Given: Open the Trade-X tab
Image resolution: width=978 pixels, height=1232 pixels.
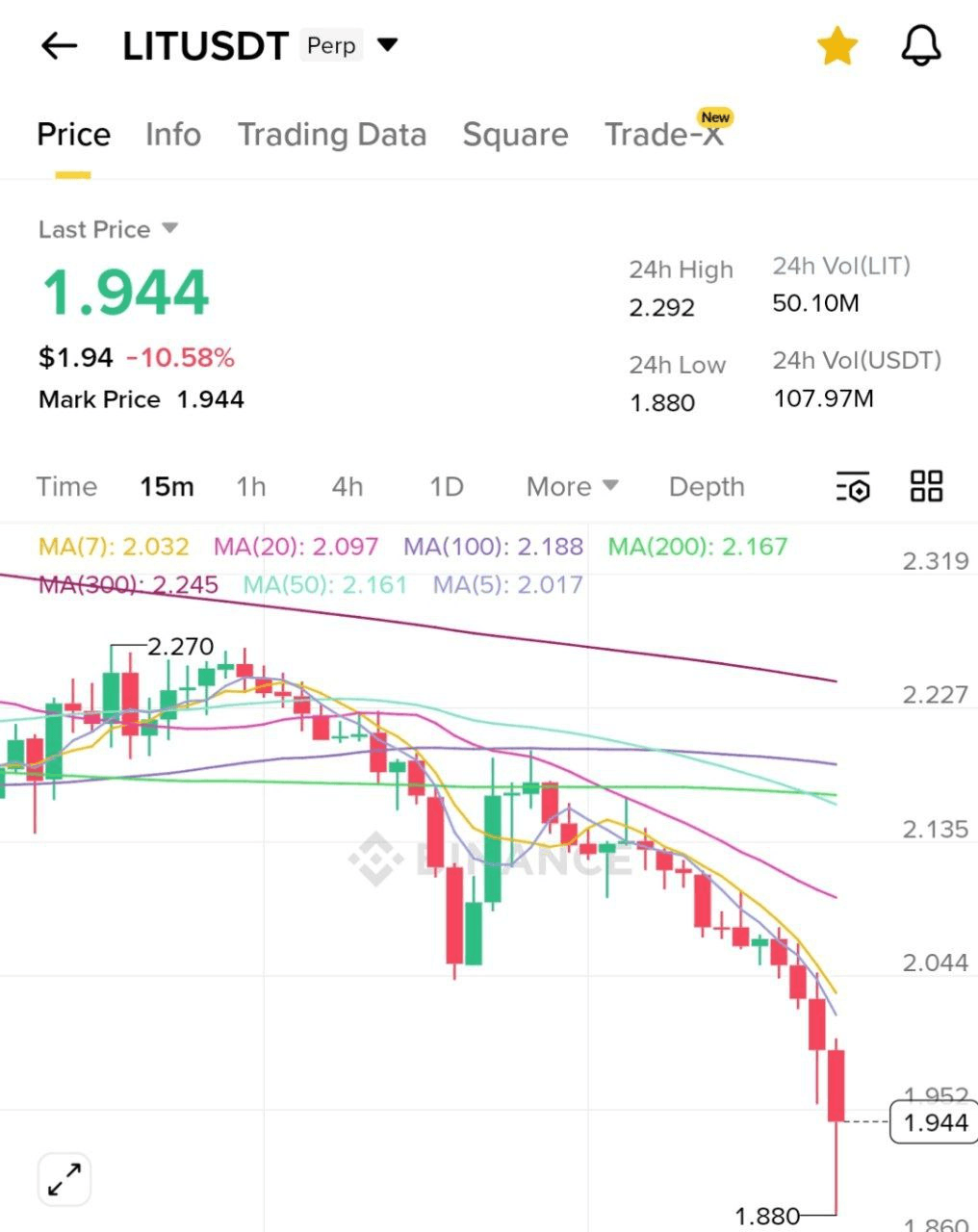Looking at the screenshot, I should coord(664,135).
